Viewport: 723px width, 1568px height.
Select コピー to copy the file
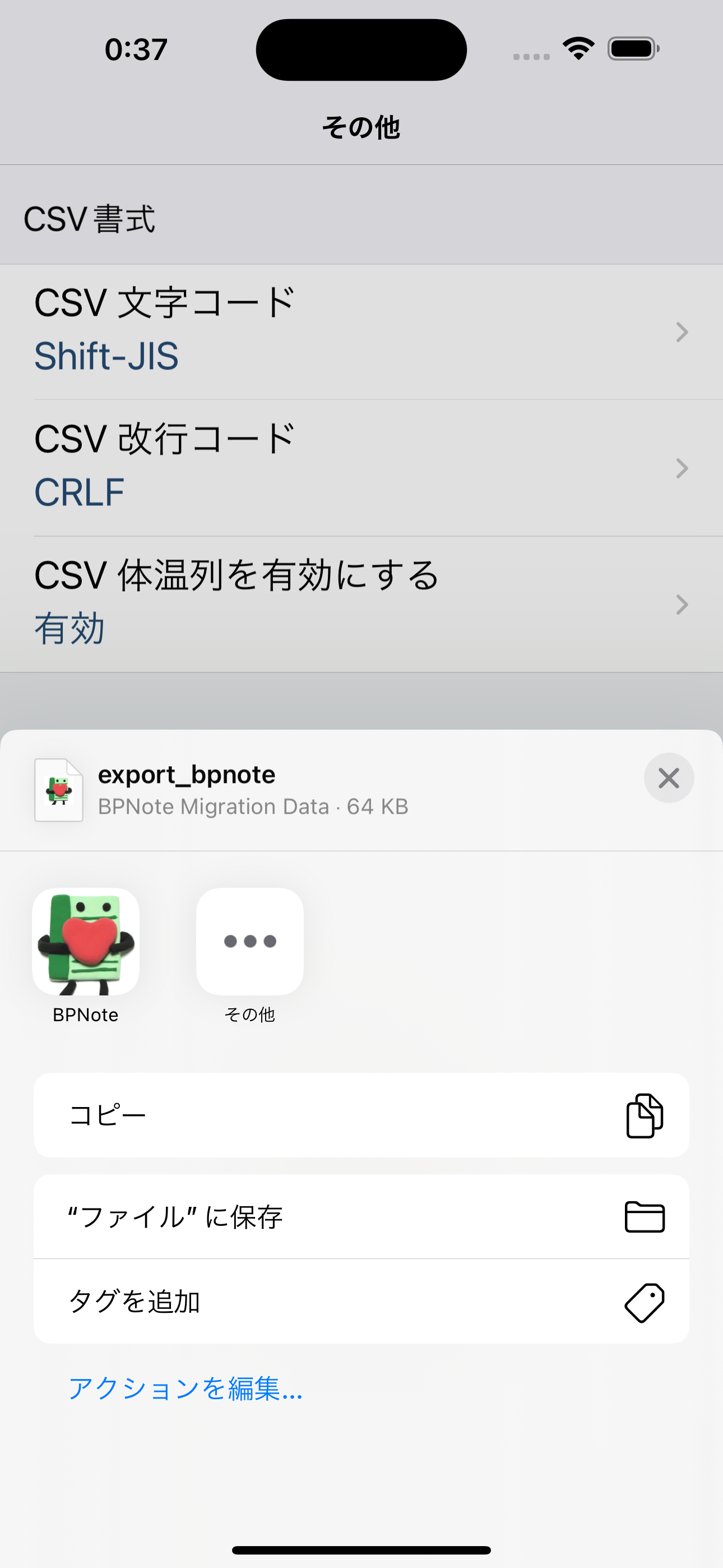coord(361,1115)
